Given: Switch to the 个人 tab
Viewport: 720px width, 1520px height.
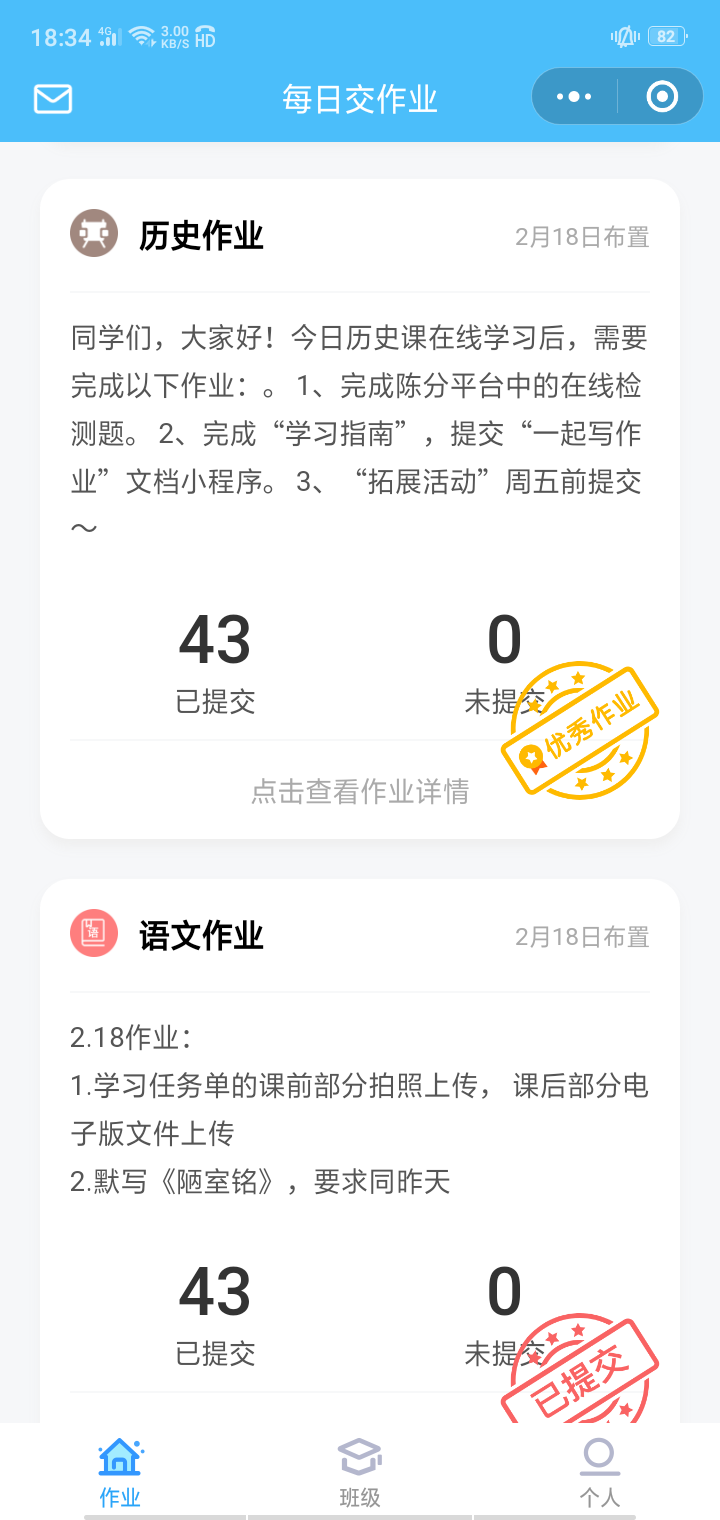Looking at the screenshot, I should [599, 1472].
